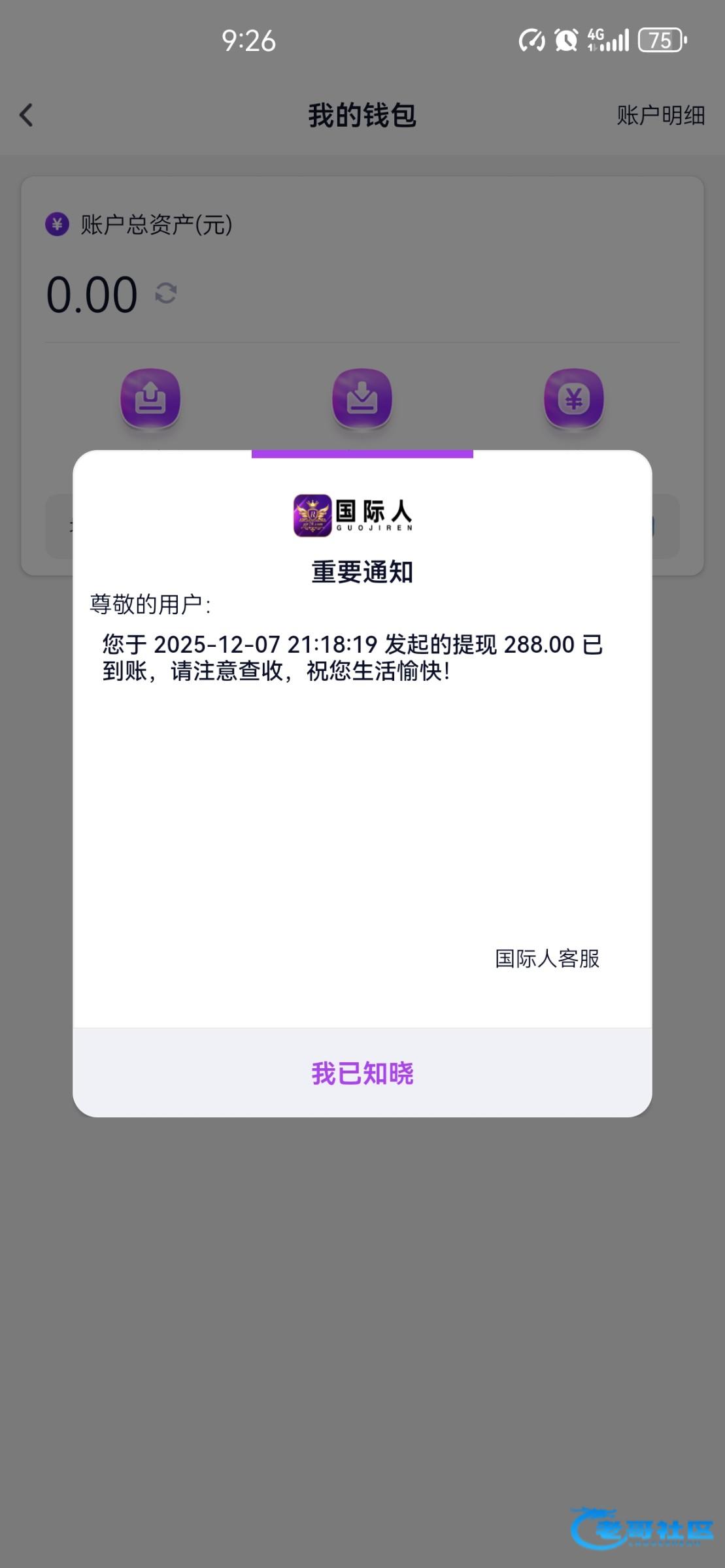
Task: Dismiss the notice with 我已知晓
Action: pyautogui.click(x=362, y=1073)
